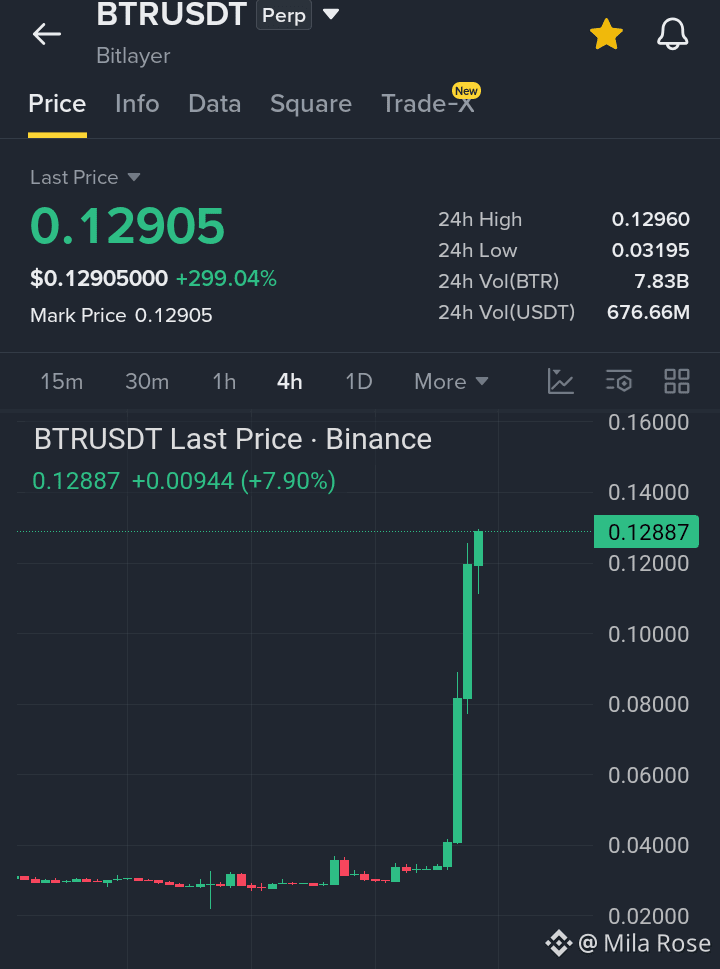Screen dimensions: 720x969
Task: Select the 30m chart interval
Action: 147,381
